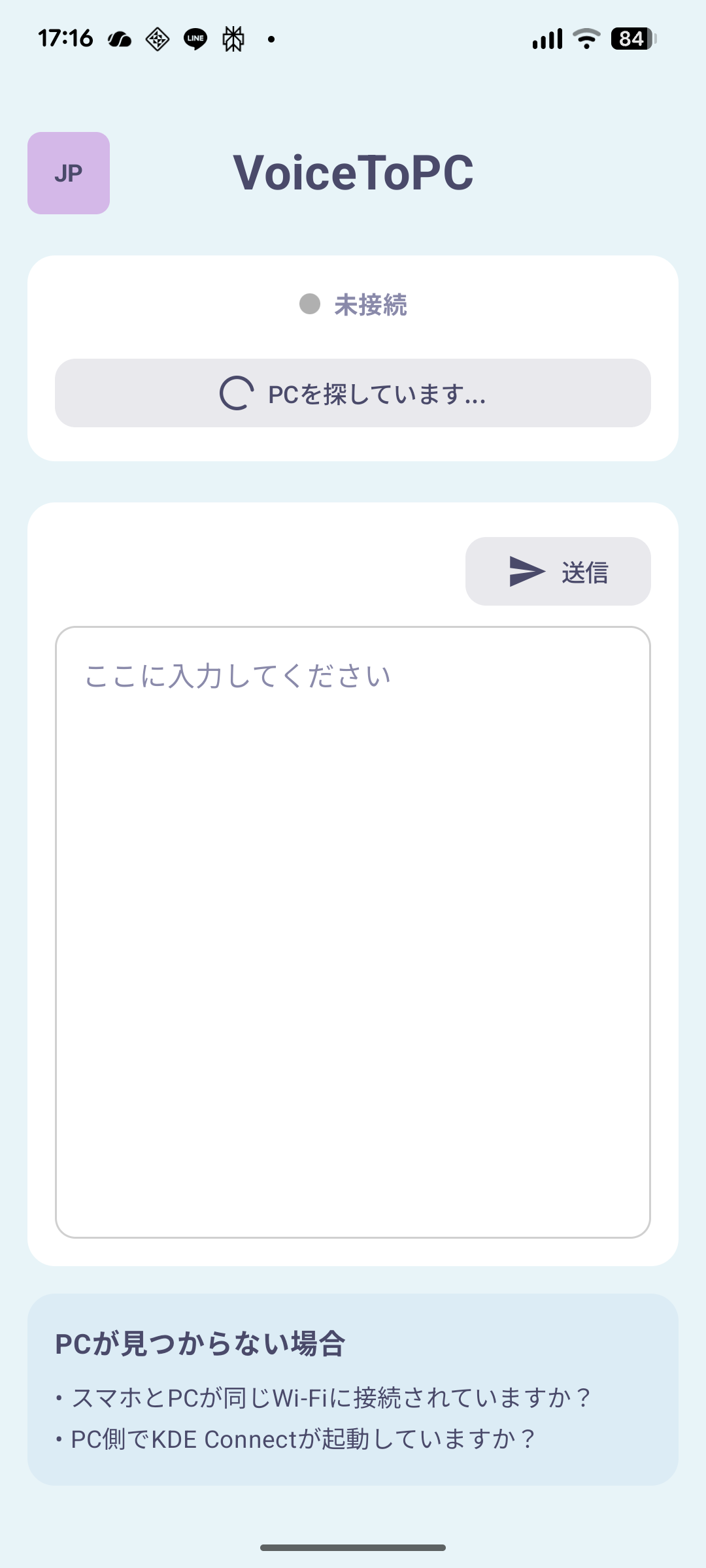Tap the LINE notification icon in the status bar
This screenshot has width=706, height=1568.
pyautogui.click(x=194, y=39)
